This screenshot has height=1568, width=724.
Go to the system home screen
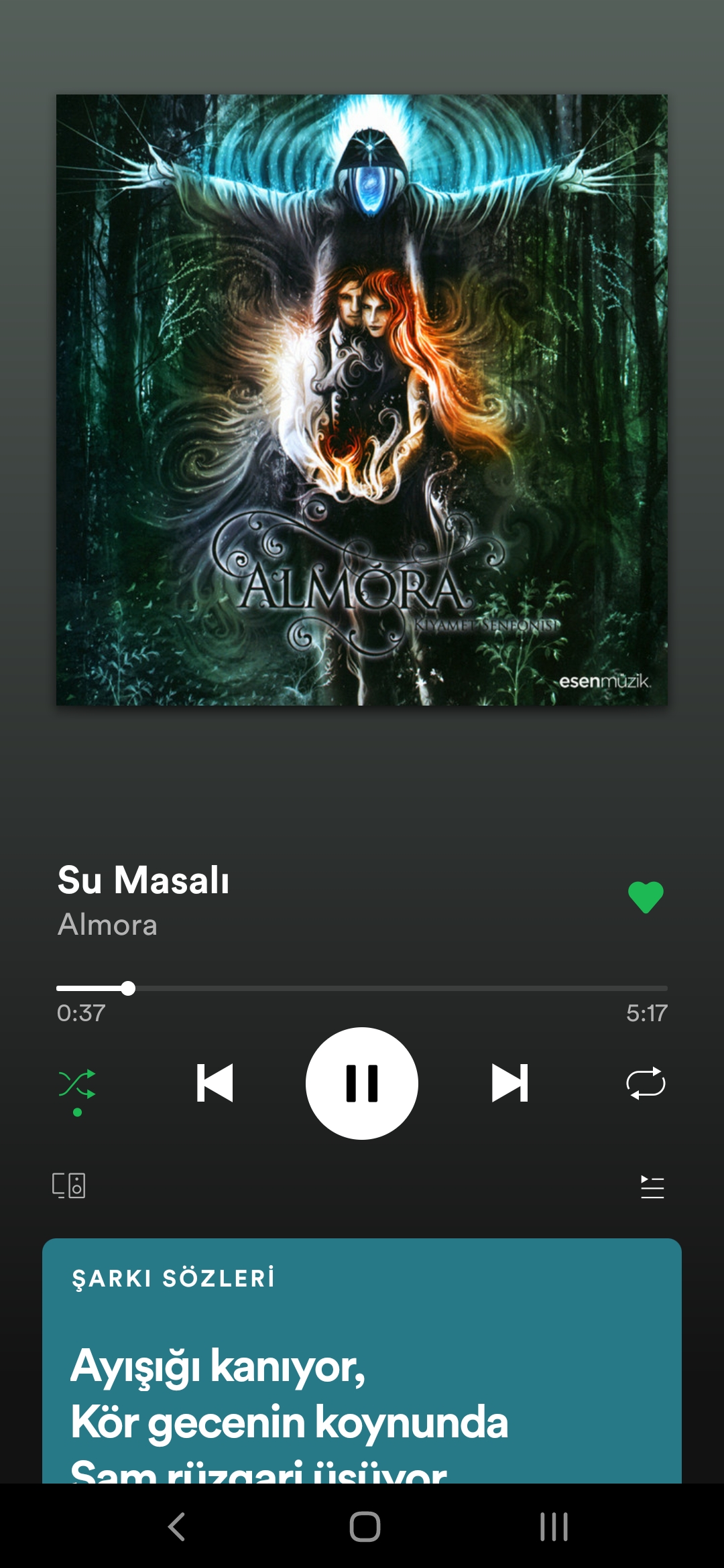coord(365,1527)
